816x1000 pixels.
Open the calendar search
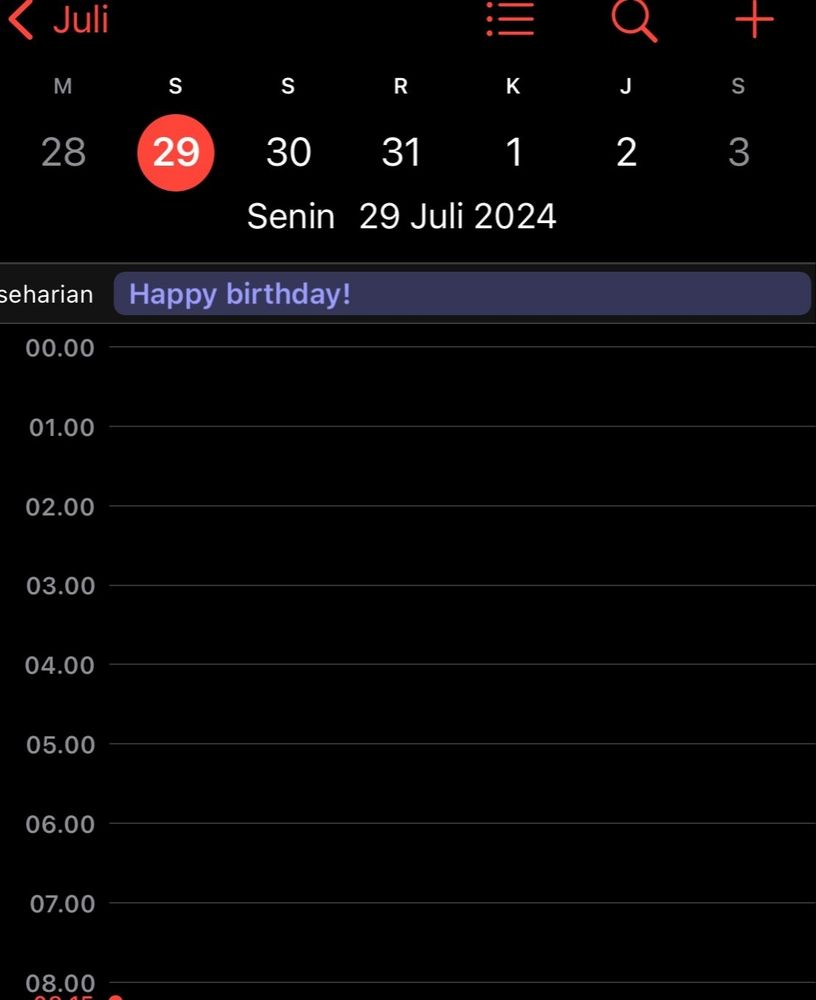[x=634, y=20]
